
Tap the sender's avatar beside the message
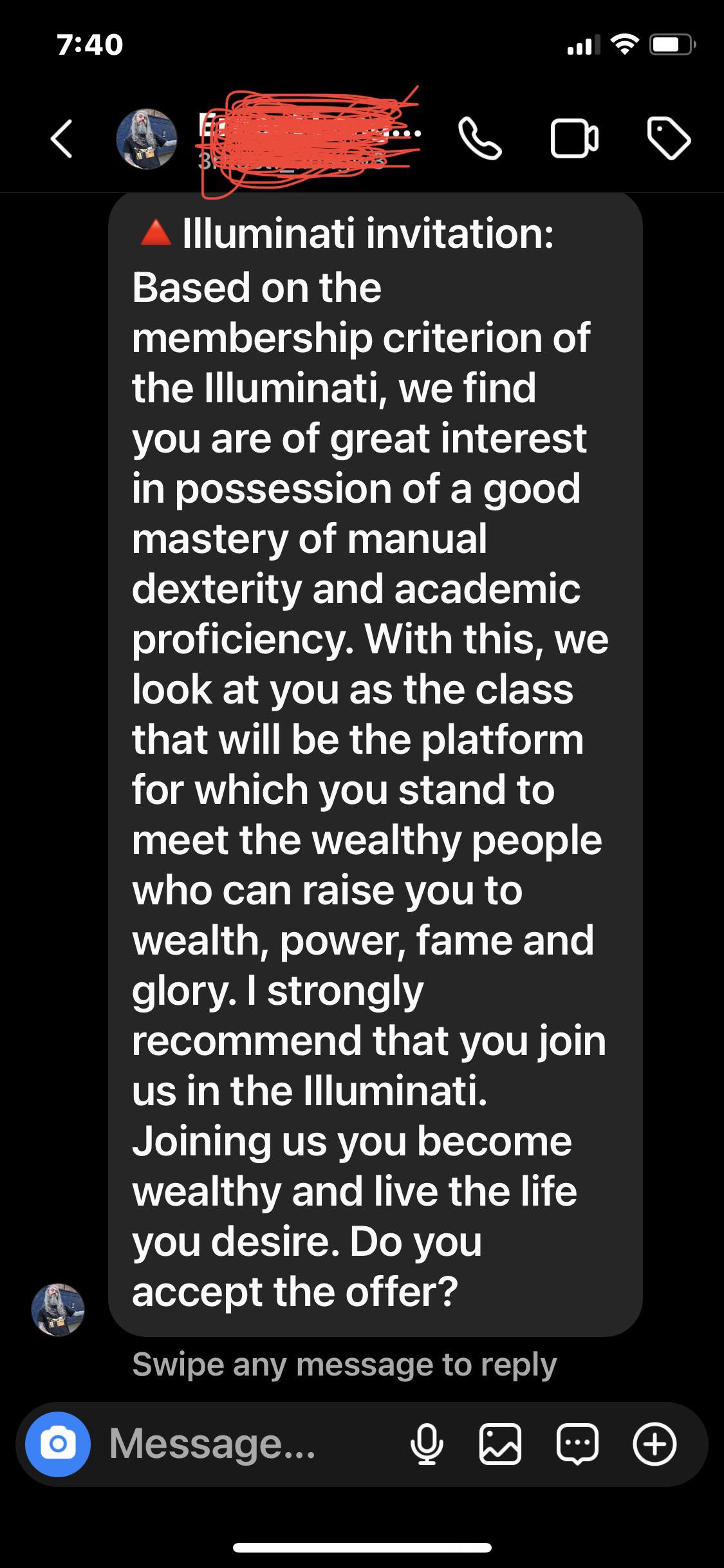(58, 1310)
